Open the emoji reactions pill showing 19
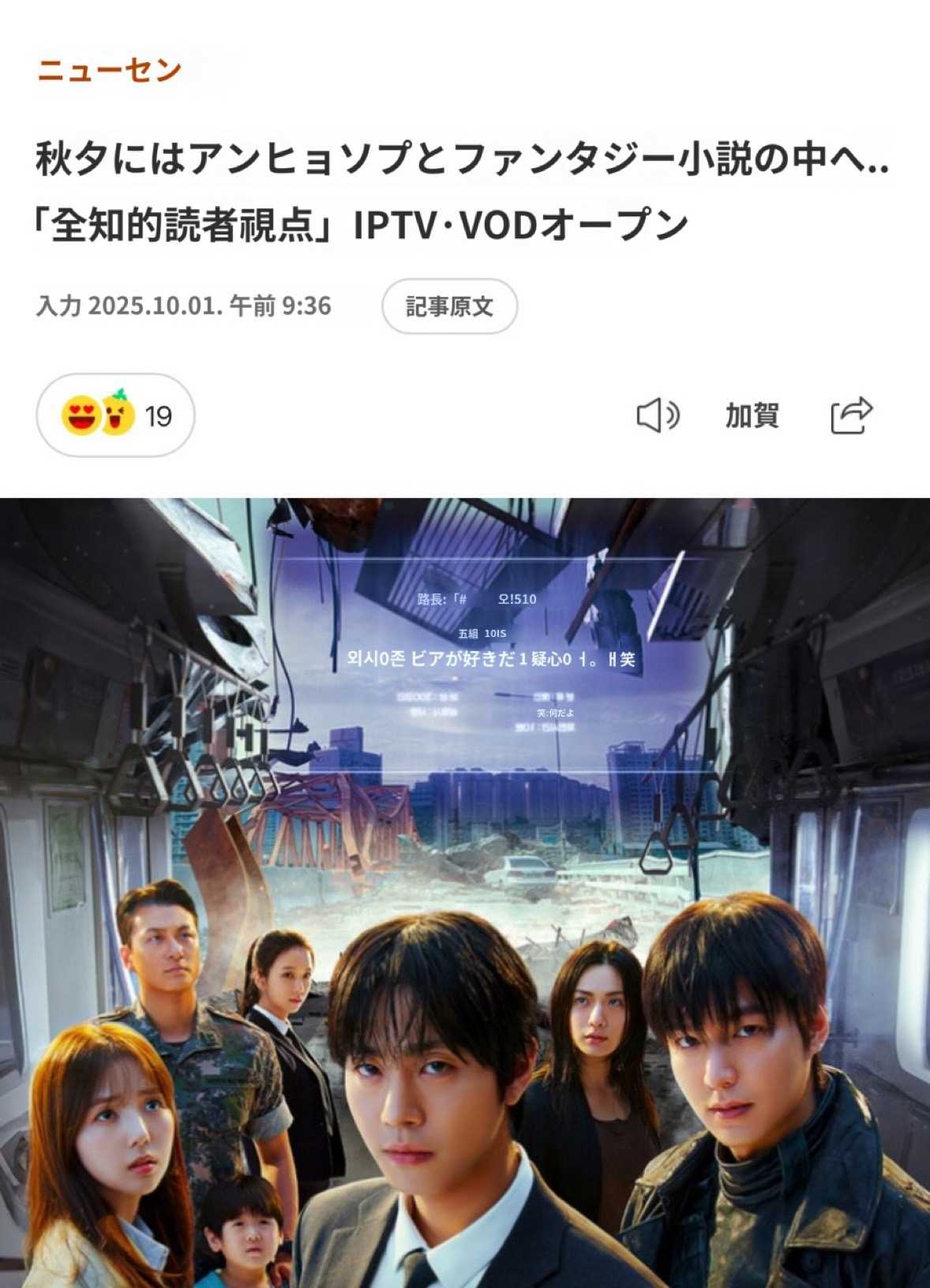Viewport: 930px width, 1288px height. pos(115,415)
